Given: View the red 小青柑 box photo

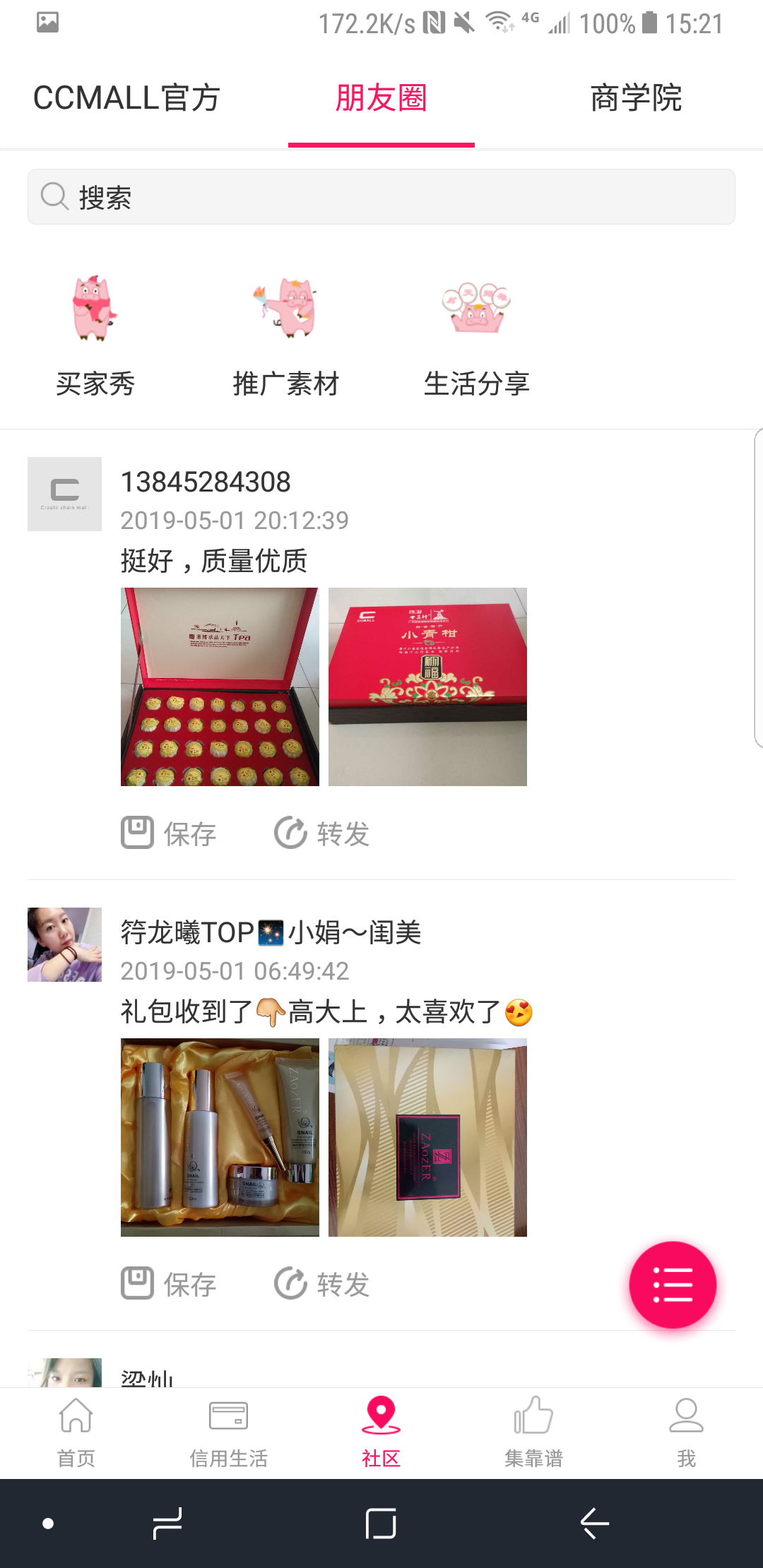Looking at the screenshot, I should (427, 687).
